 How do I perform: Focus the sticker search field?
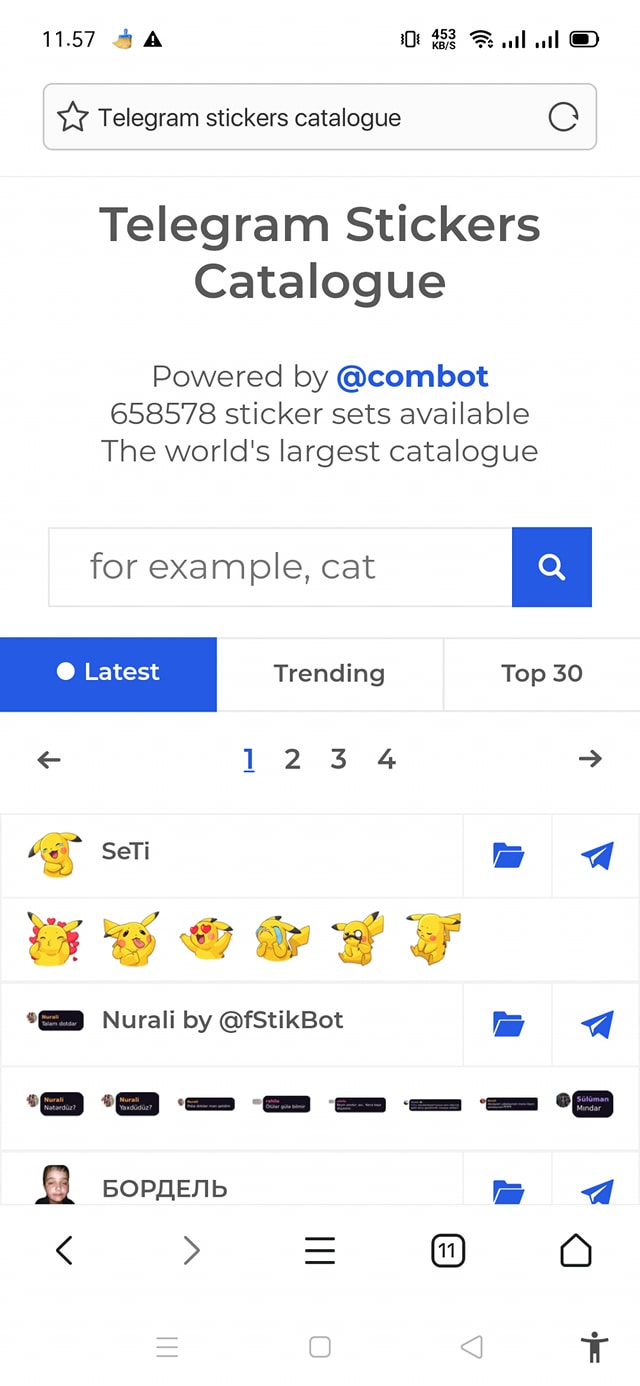[280, 567]
